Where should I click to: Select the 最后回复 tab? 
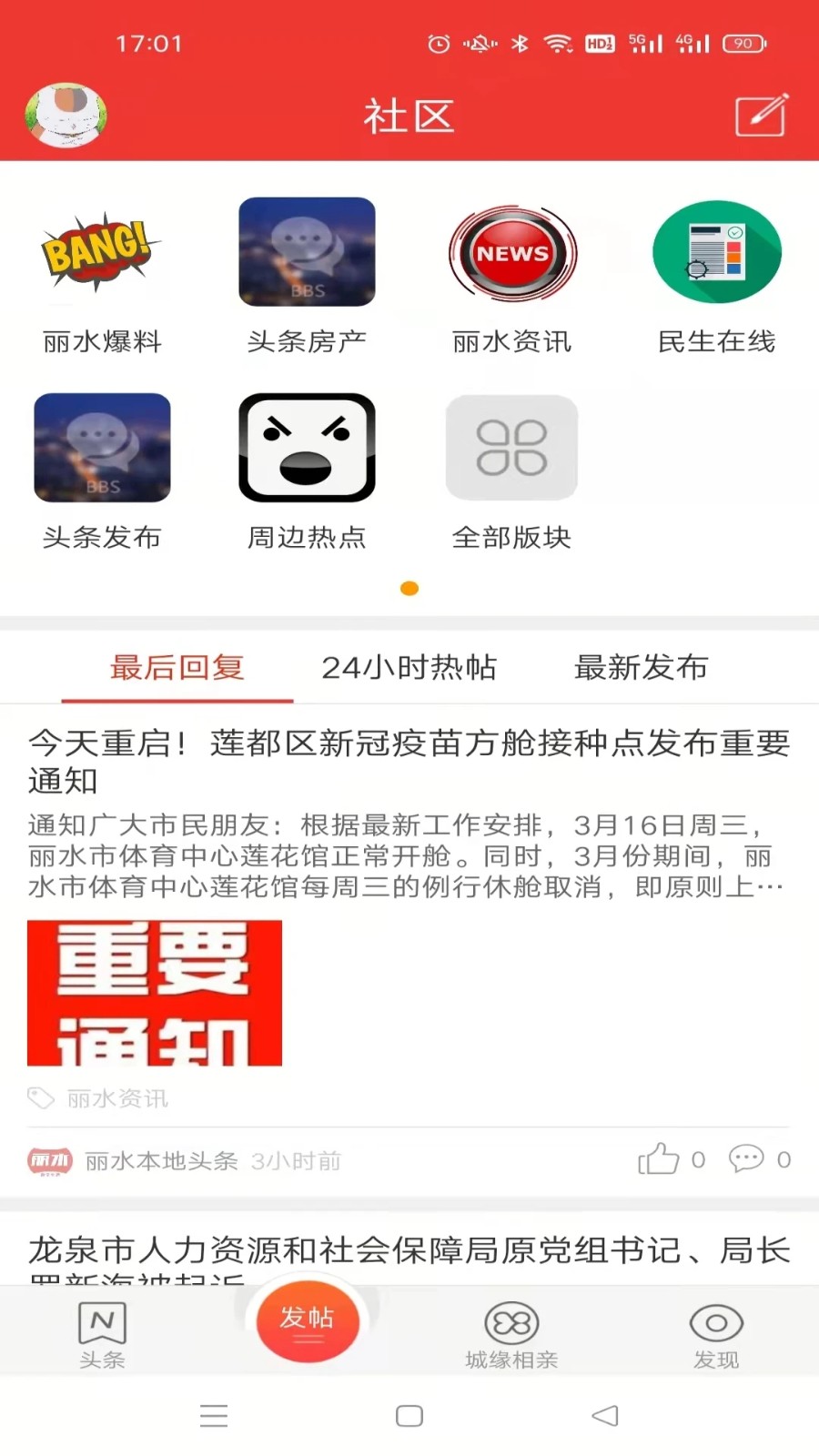177,668
